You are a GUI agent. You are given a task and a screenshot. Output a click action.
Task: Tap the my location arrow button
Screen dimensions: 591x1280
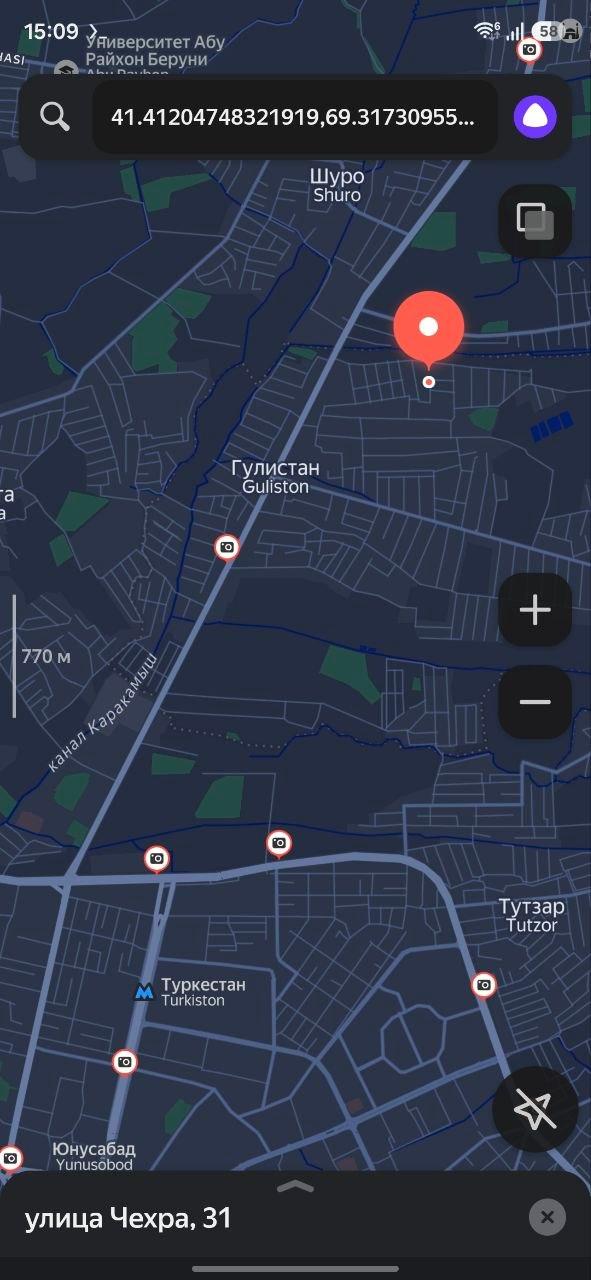[535, 1110]
